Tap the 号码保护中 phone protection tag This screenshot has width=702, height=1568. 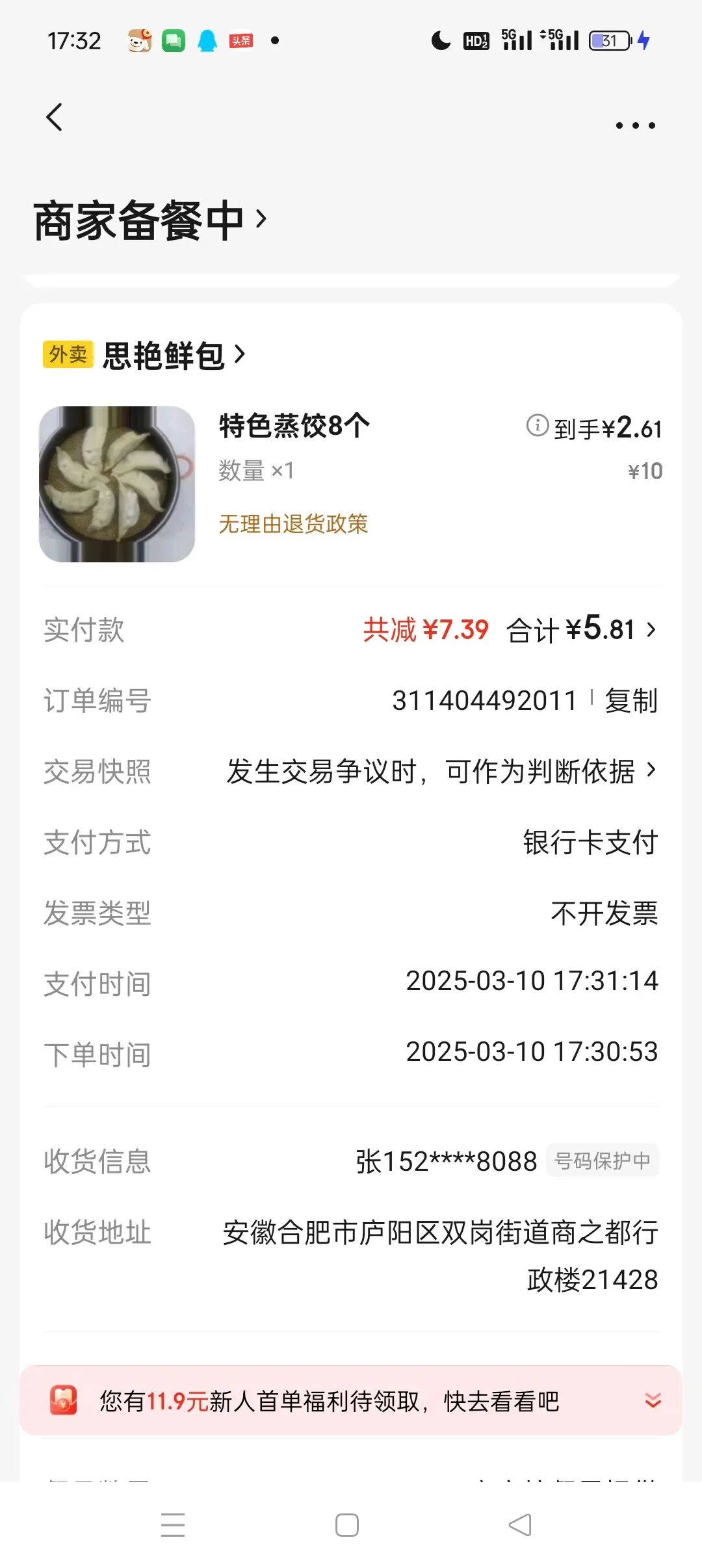(603, 1160)
